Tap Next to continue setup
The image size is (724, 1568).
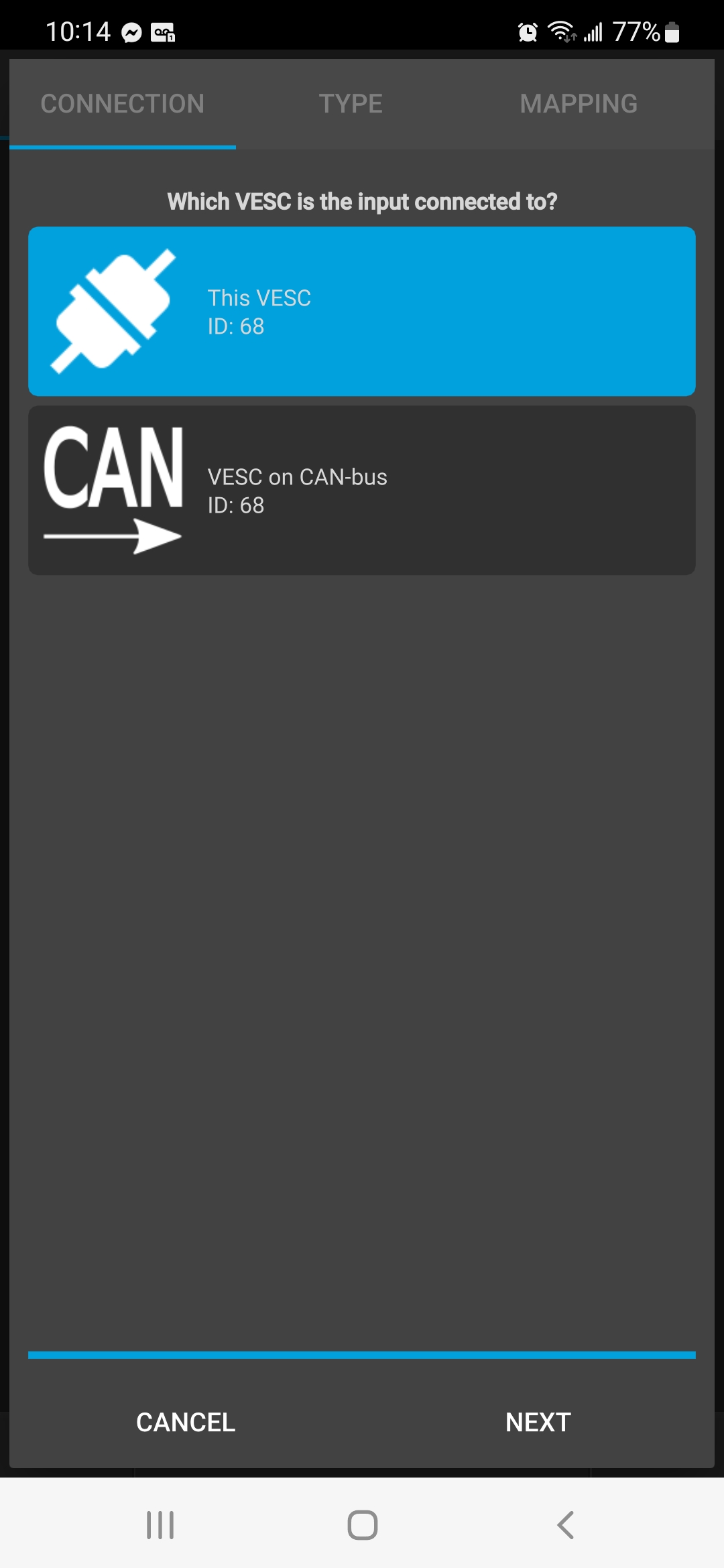(x=538, y=1422)
